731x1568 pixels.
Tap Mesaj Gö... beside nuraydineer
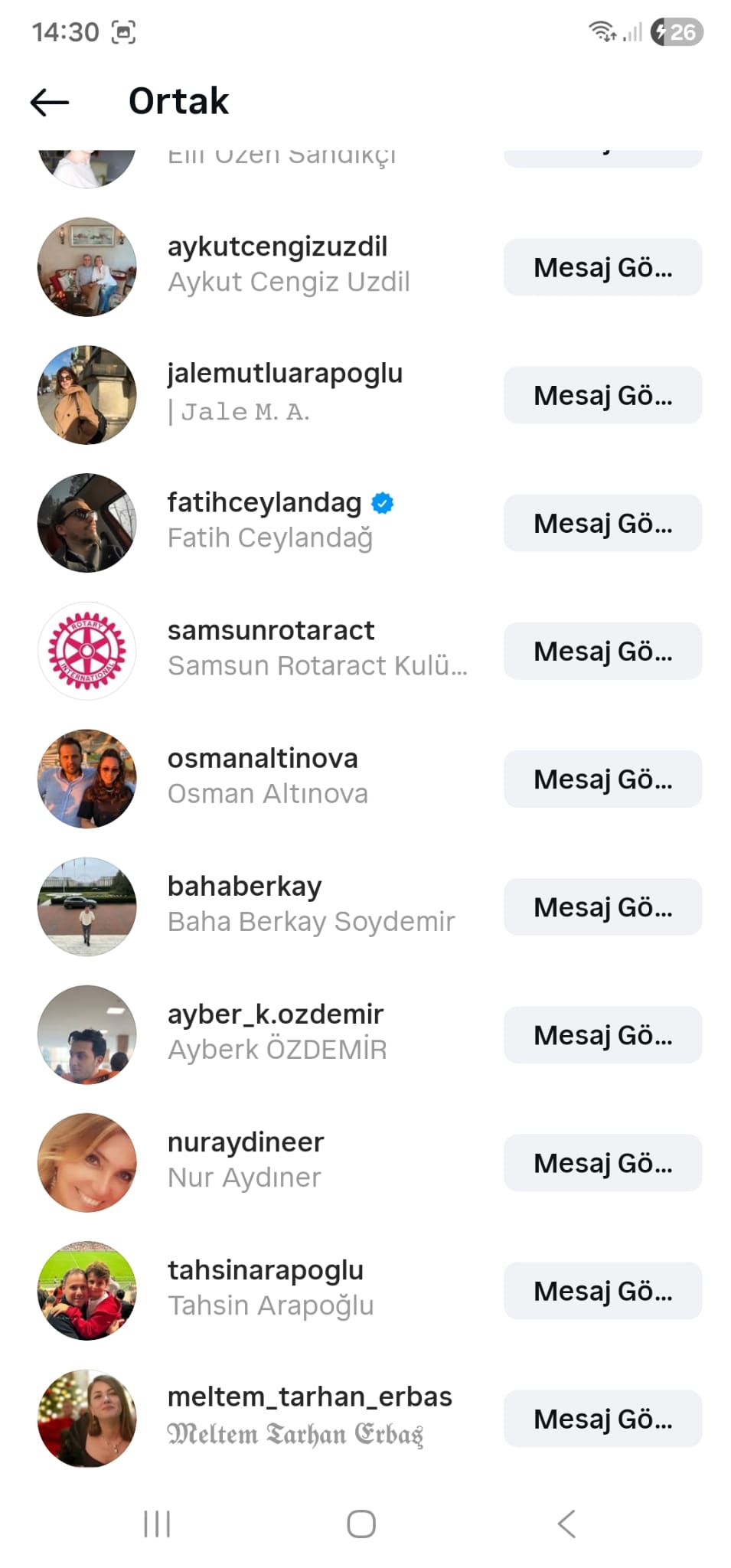(x=602, y=1162)
